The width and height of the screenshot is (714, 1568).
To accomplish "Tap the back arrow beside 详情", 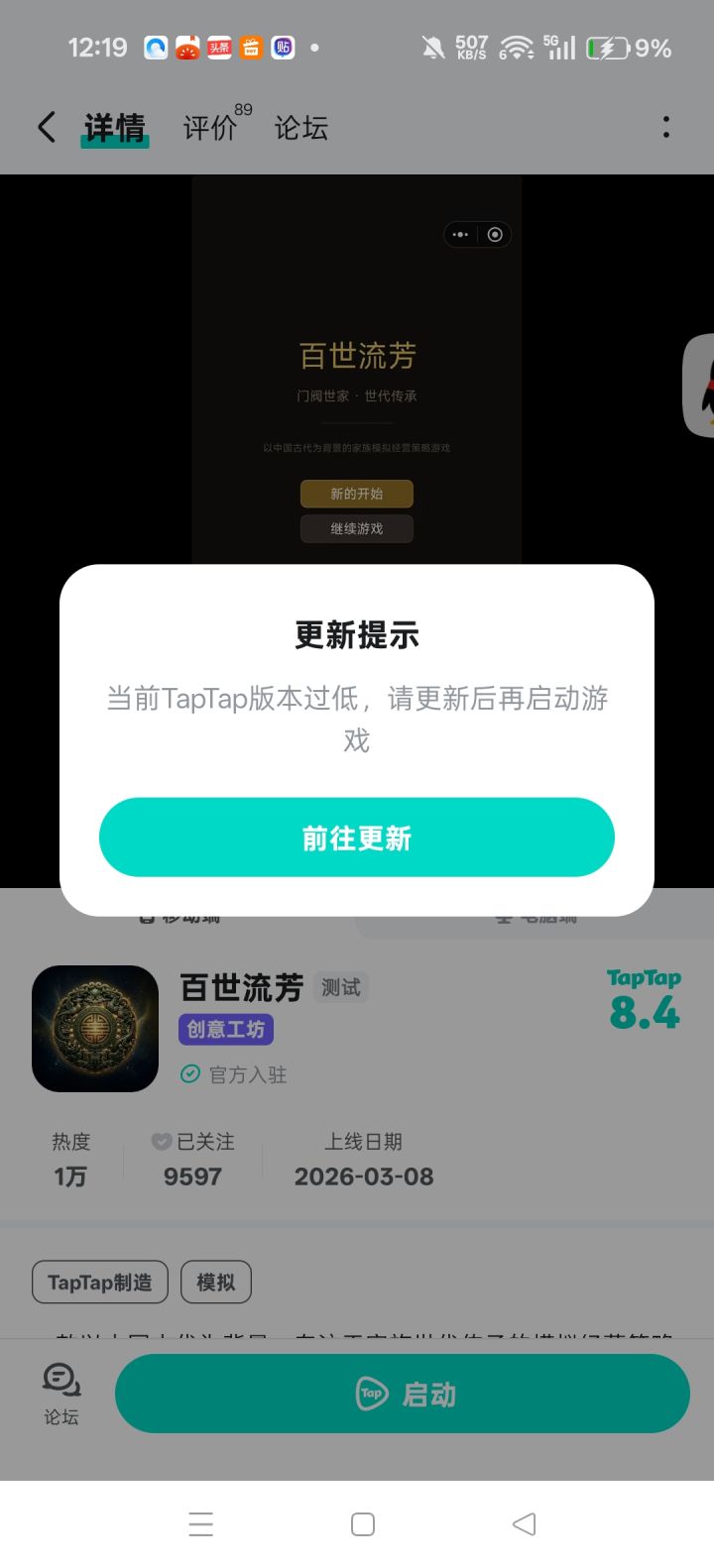I will tap(47, 127).
